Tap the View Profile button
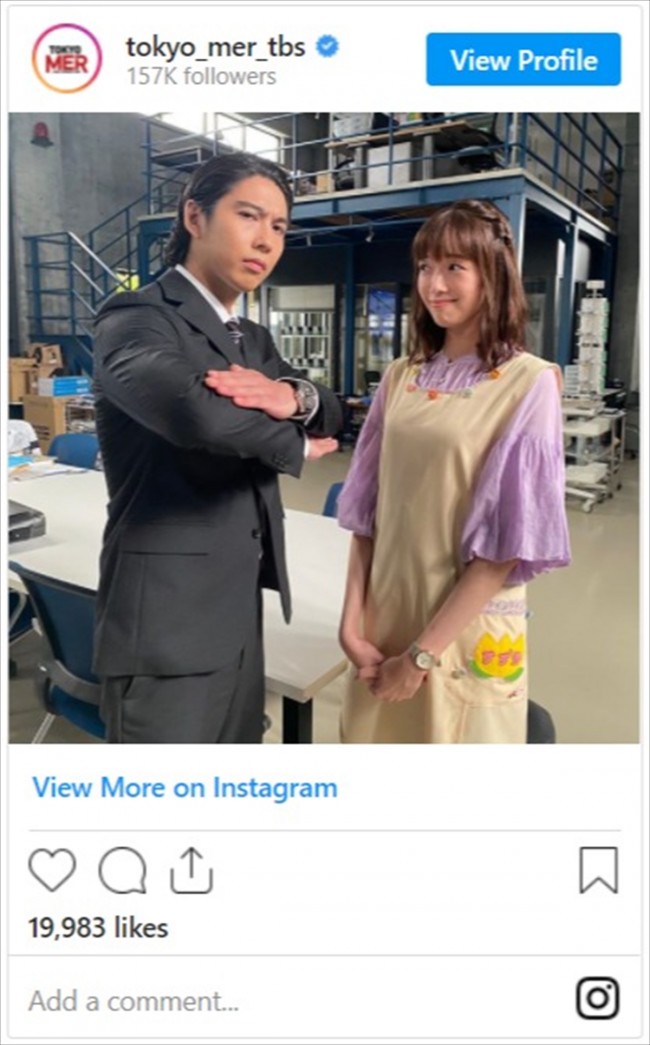This screenshot has height=1045, width=650. click(523, 59)
